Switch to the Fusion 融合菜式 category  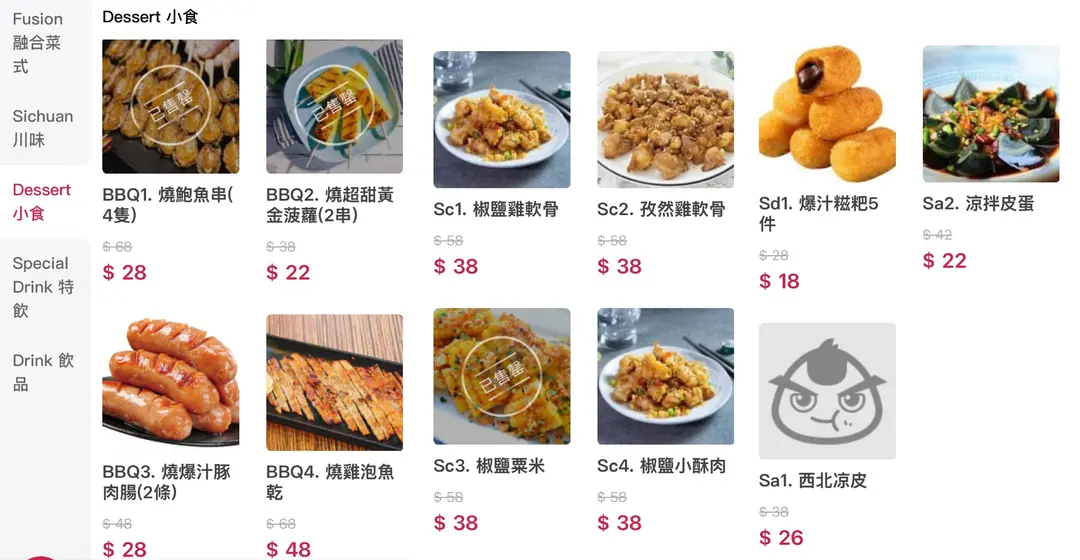click(x=40, y=43)
